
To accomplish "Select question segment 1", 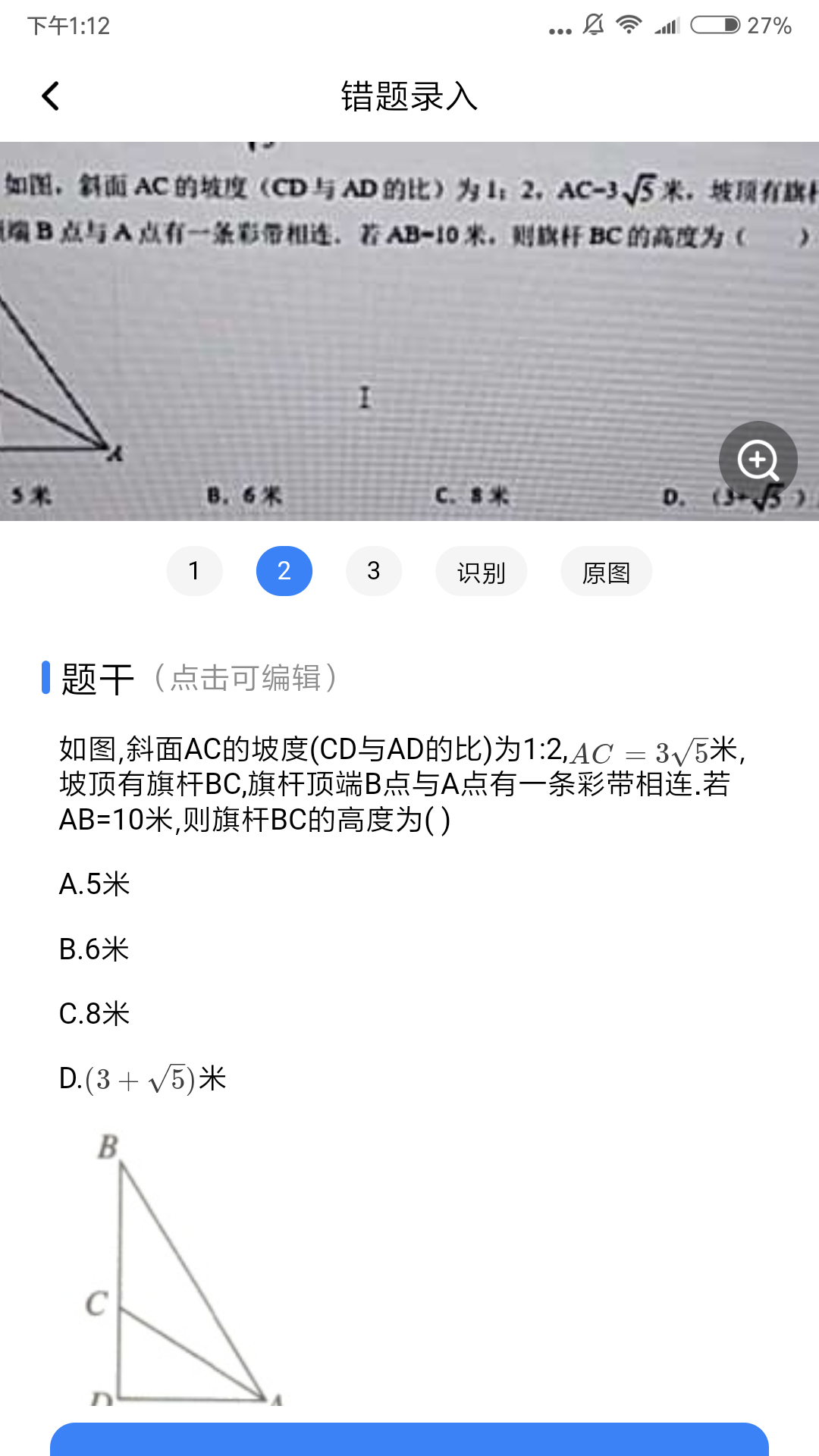I will tap(194, 571).
